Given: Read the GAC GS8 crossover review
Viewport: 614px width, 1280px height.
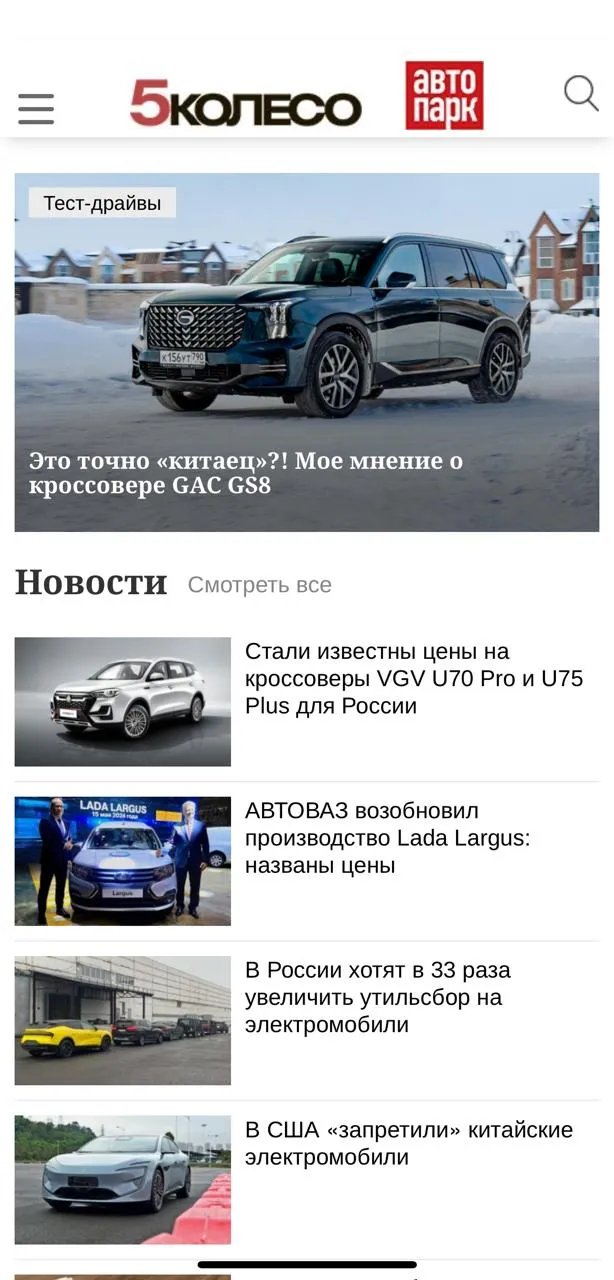Looking at the screenshot, I should pos(245,473).
